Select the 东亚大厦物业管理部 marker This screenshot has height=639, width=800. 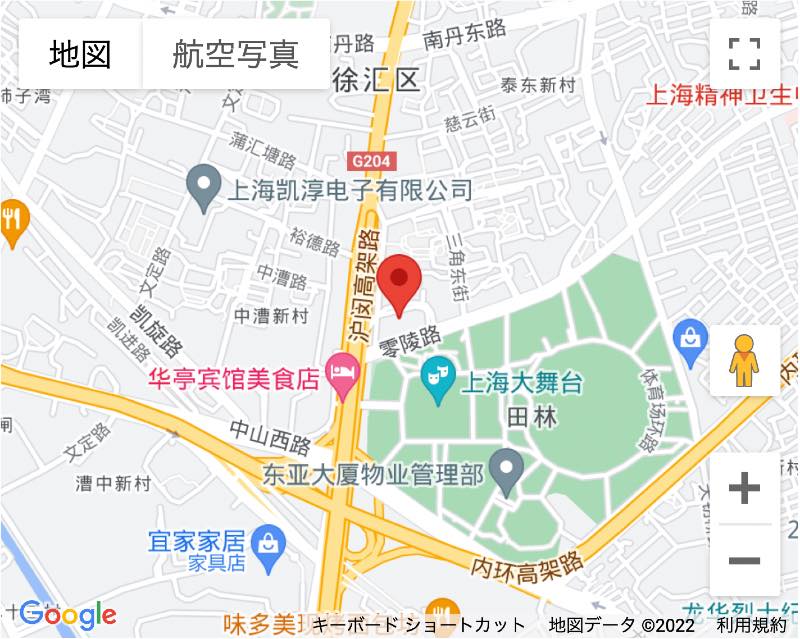507,473
